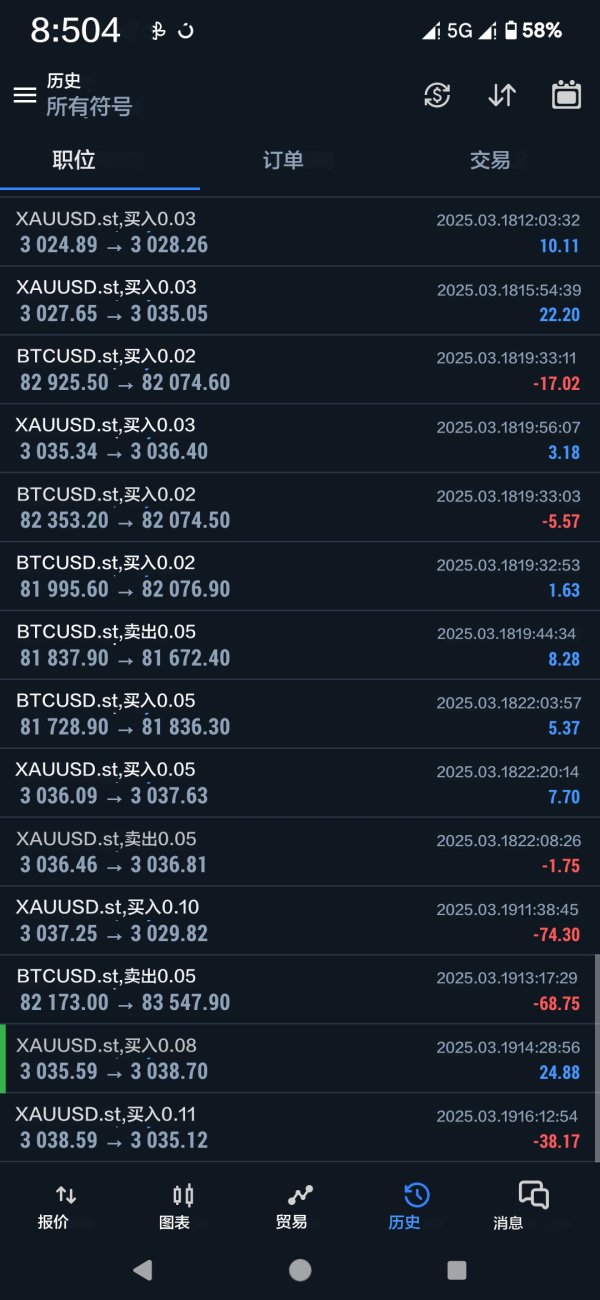Tap the currency symbol filter icon

coord(437,95)
